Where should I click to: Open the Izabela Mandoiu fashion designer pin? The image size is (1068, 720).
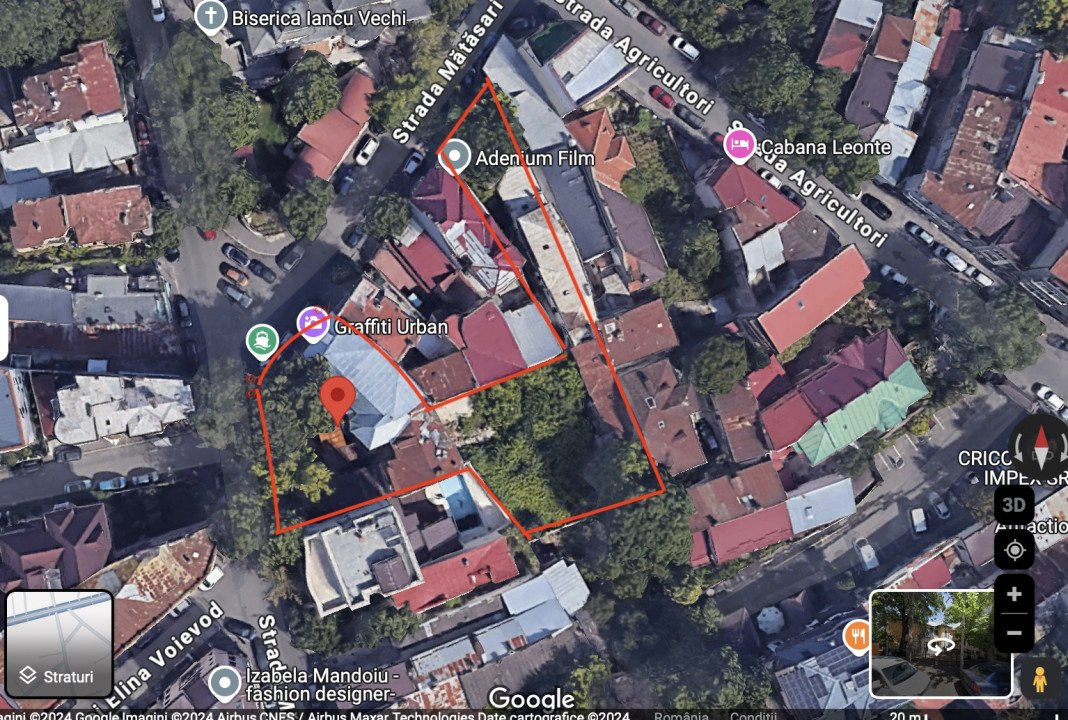[225, 684]
